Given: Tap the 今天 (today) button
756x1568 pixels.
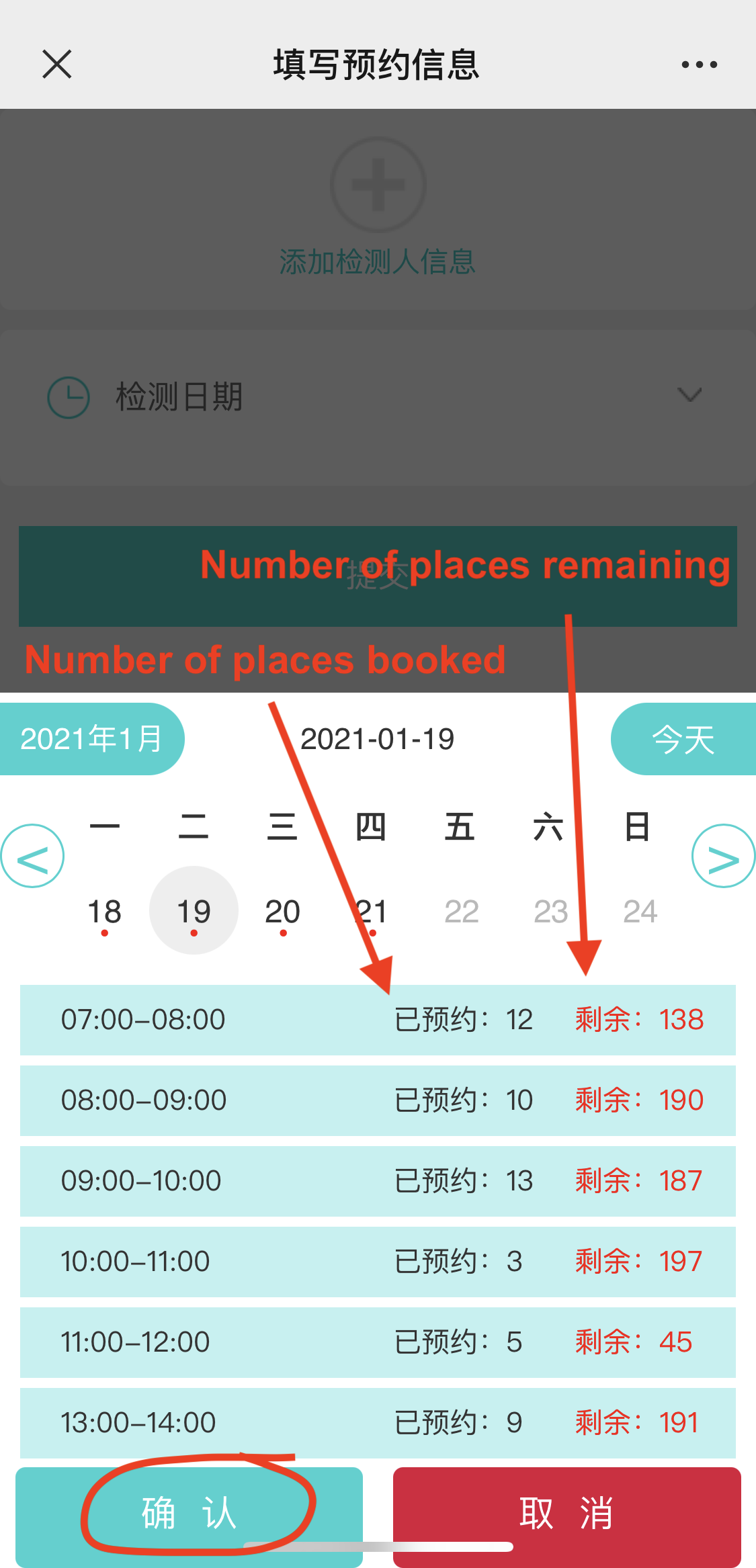Looking at the screenshot, I should tap(683, 739).
